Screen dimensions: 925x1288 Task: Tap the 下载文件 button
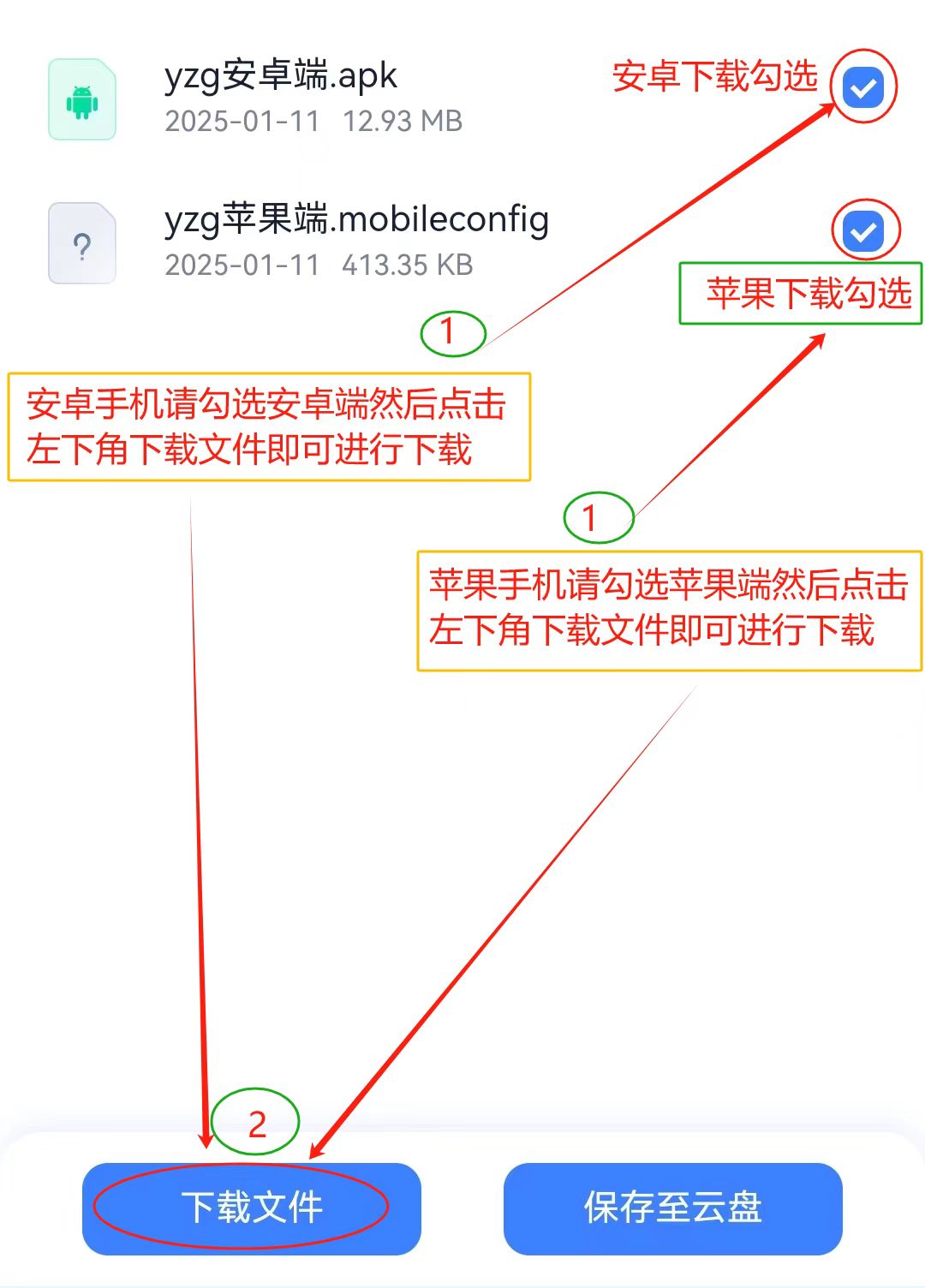pos(251,1208)
